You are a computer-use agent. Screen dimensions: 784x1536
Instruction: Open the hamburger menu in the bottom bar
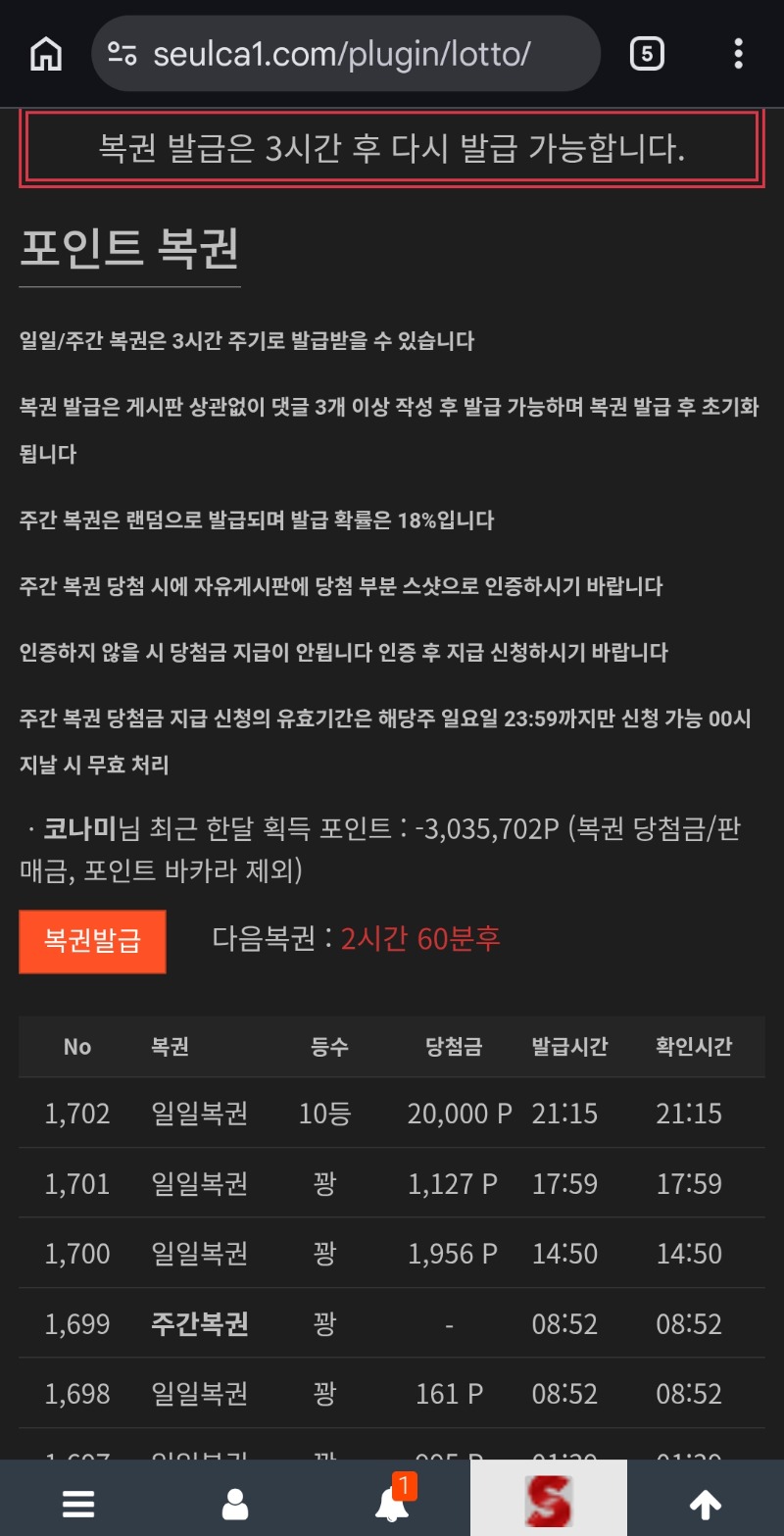pos(78,1503)
